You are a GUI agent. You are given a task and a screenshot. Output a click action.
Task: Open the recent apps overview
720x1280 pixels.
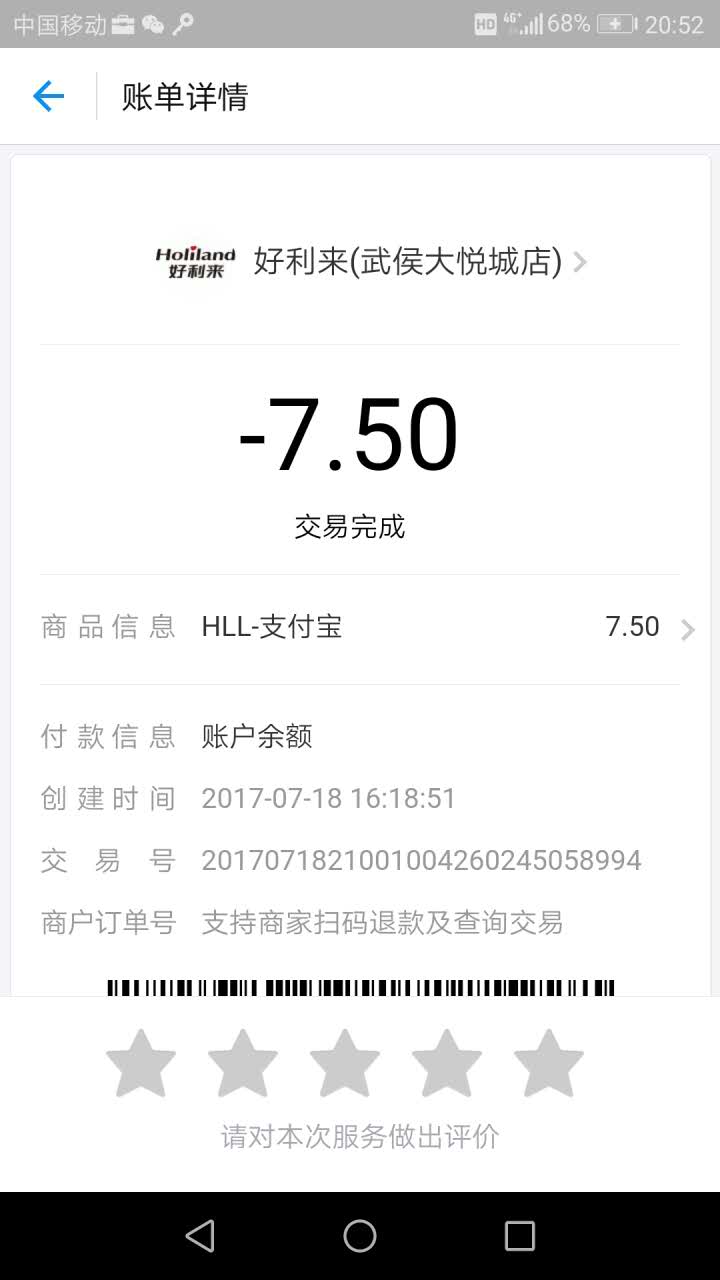[x=520, y=1236]
